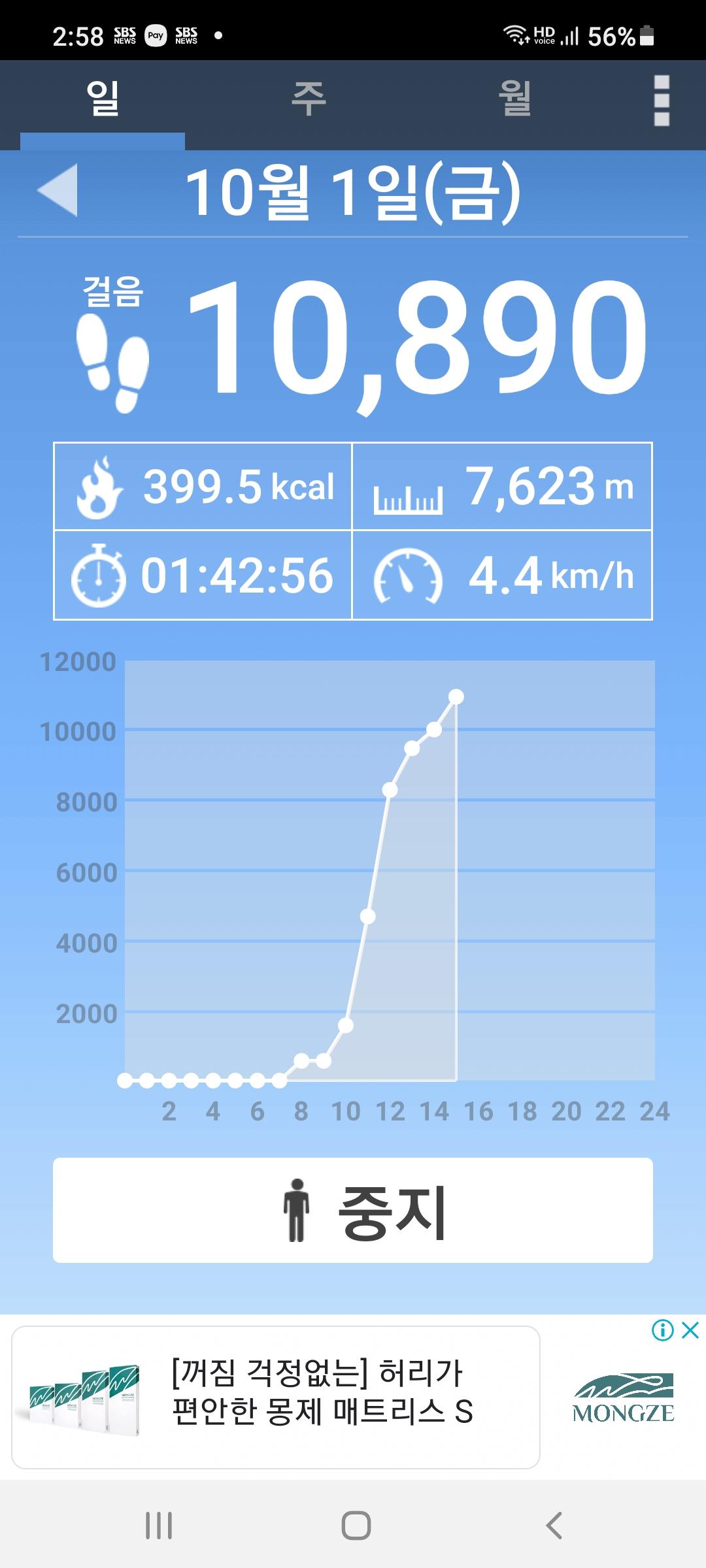
Task: Switch to the 주 (week) tab
Action: 309,100
